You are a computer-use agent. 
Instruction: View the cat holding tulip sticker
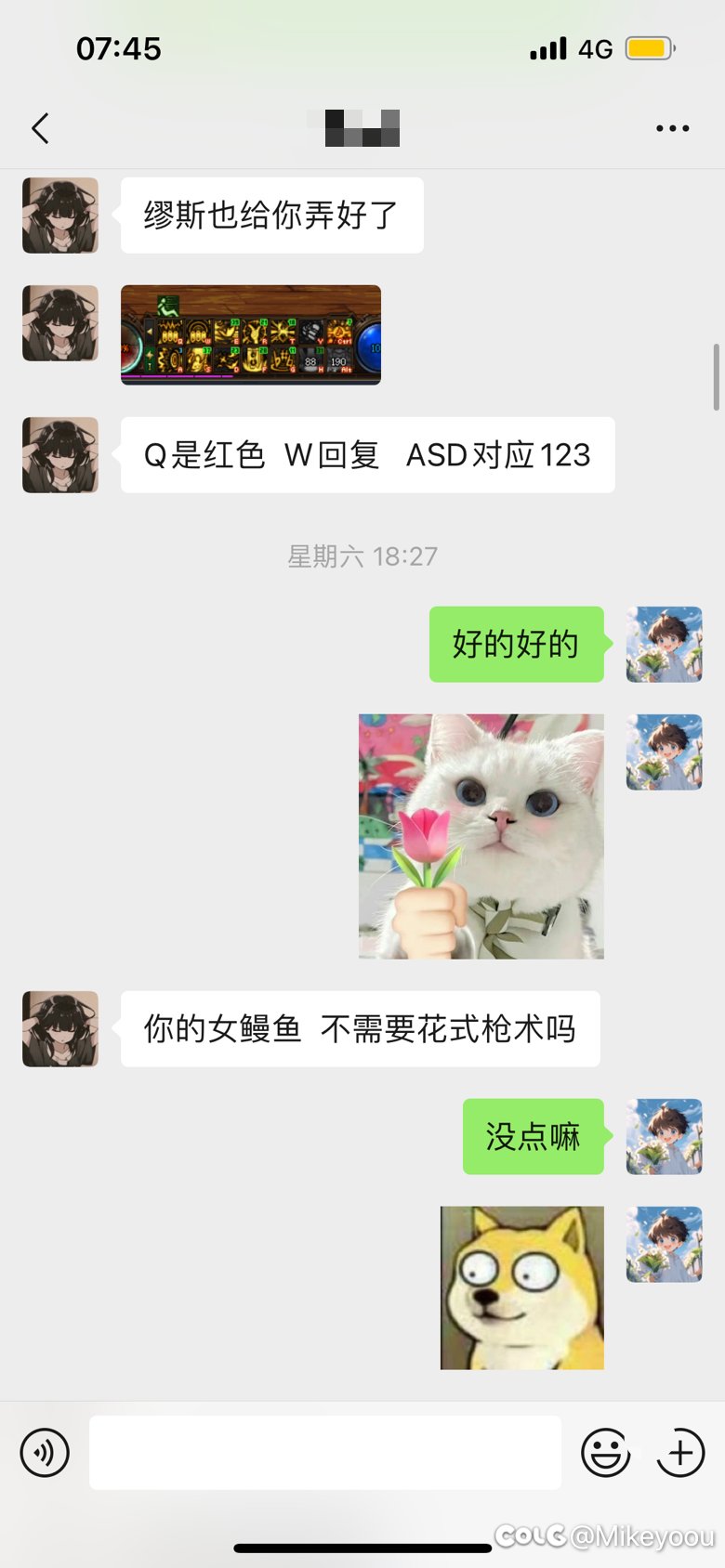click(x=481, y=836)
